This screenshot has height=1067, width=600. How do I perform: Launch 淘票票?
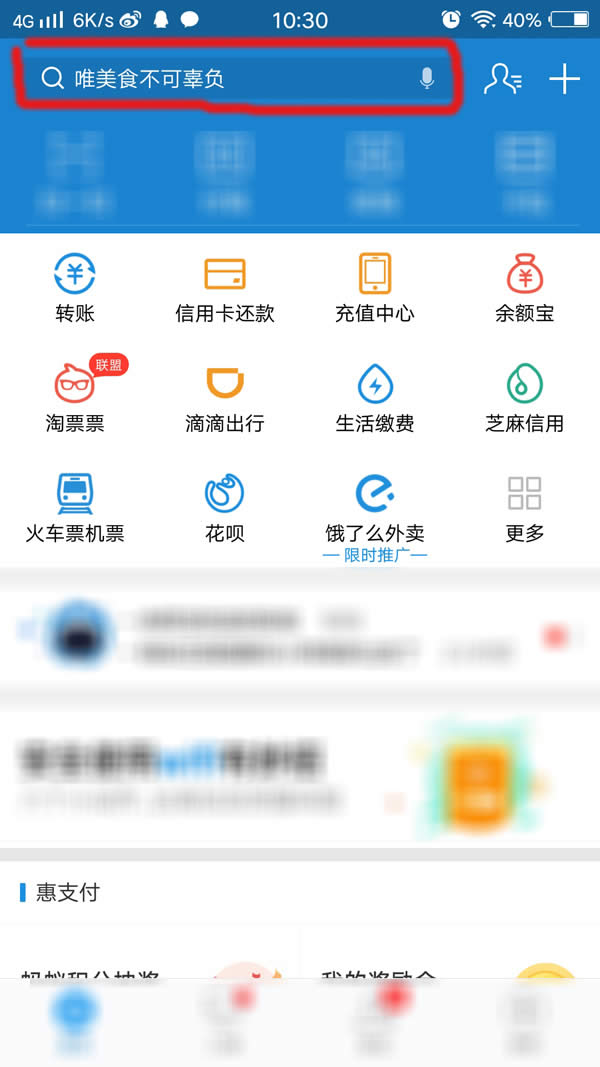click(x=75, y=395)
